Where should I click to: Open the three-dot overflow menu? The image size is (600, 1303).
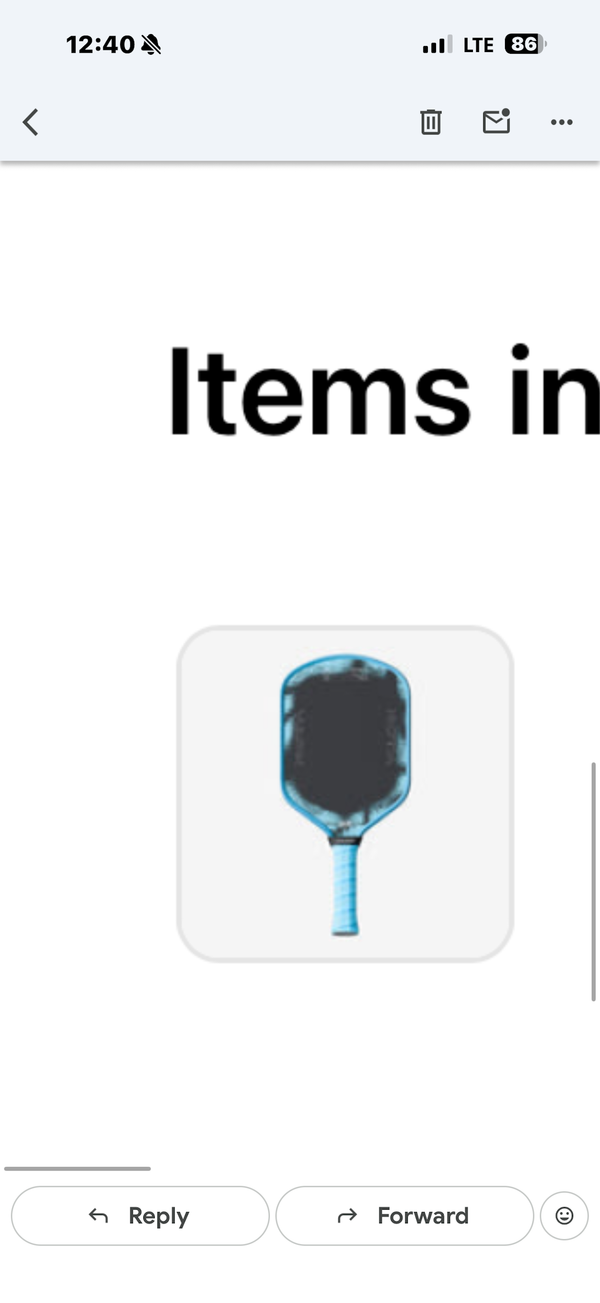pos(561,122)
